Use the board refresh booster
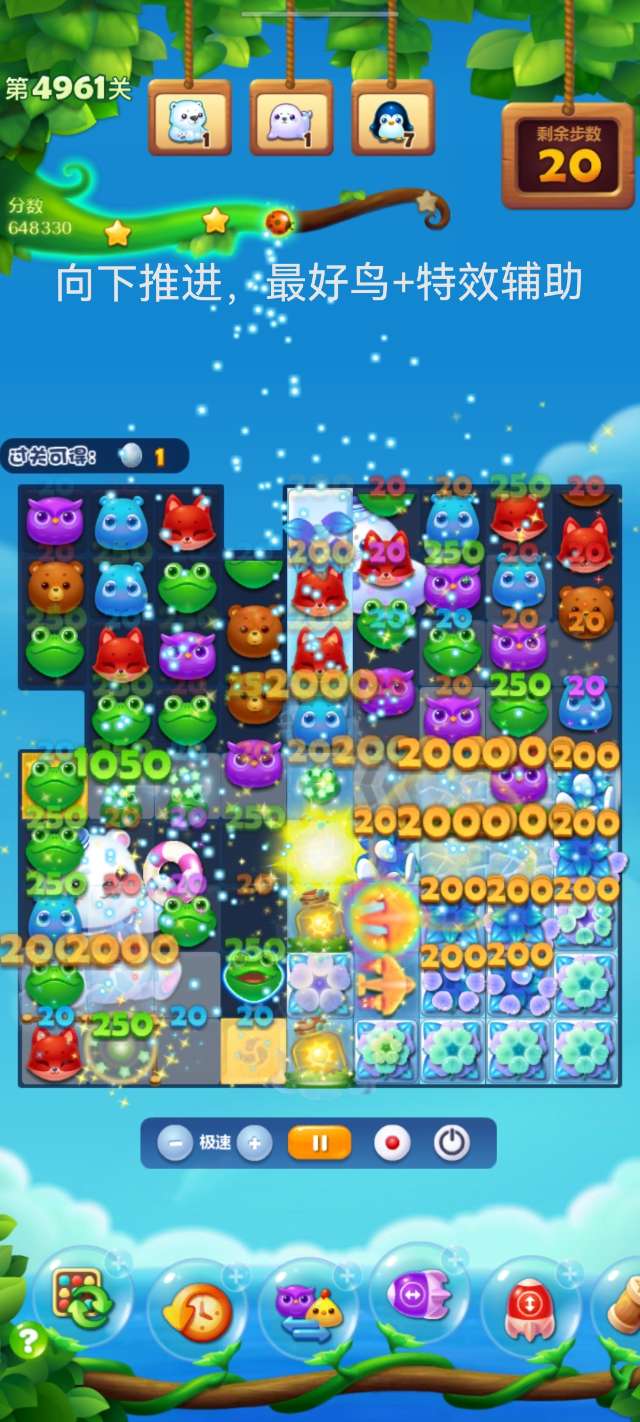640x1422 pixels. pyautogui.click(x=81, y=1296)
